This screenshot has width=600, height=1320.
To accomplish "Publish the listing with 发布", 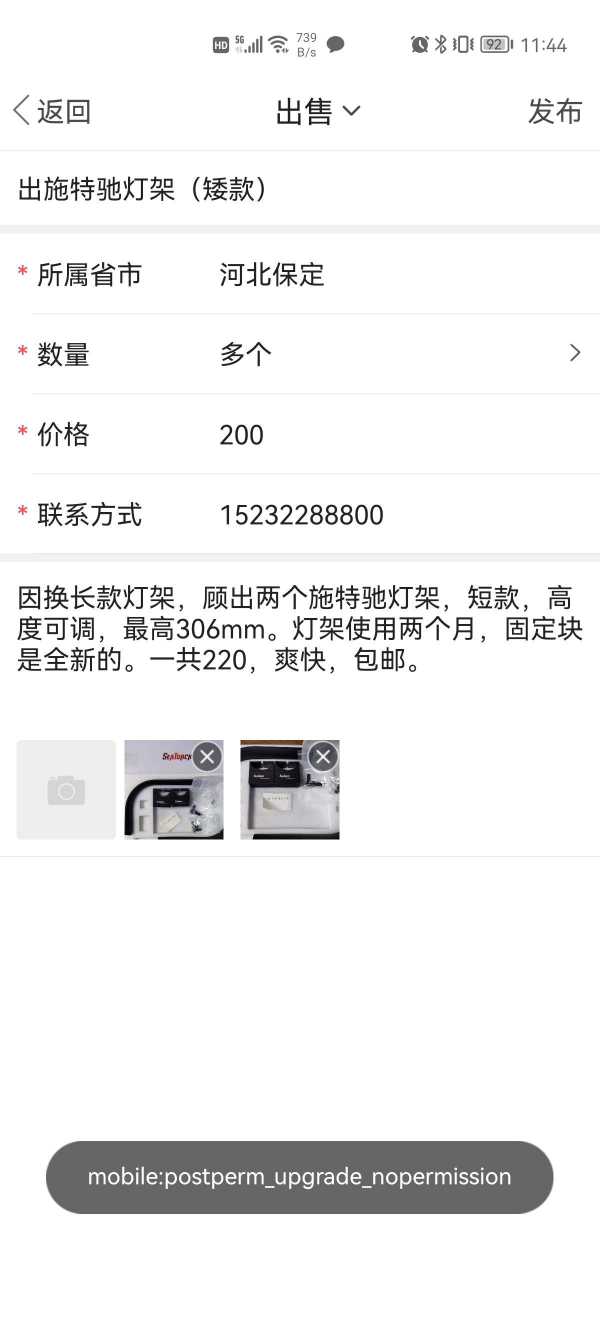I will (555, 111).
